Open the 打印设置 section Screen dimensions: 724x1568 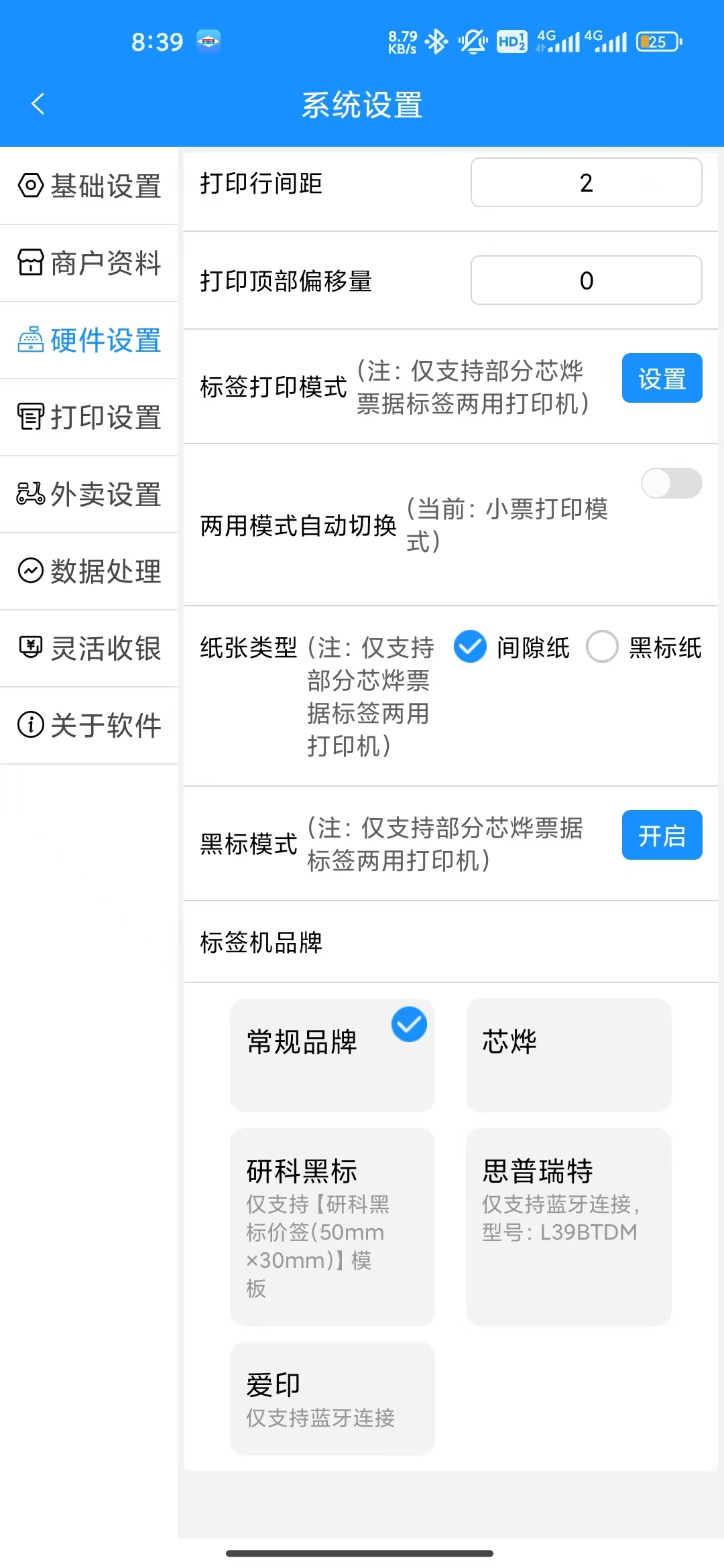(x=89, y=417)
